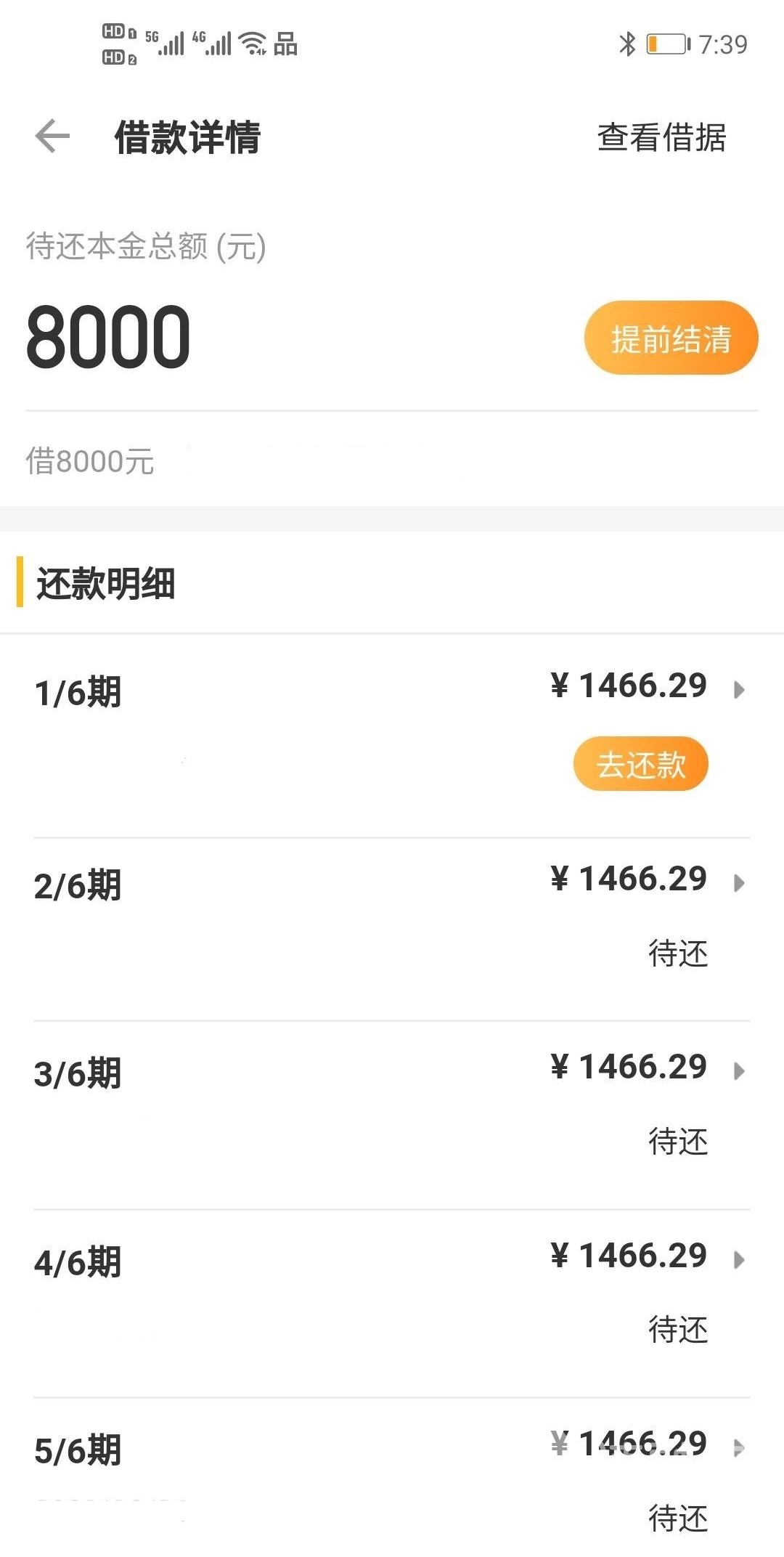
Task: Tap 去还款 for installment 1/6期
Action: pyautogui.click(x=640, y=764)
